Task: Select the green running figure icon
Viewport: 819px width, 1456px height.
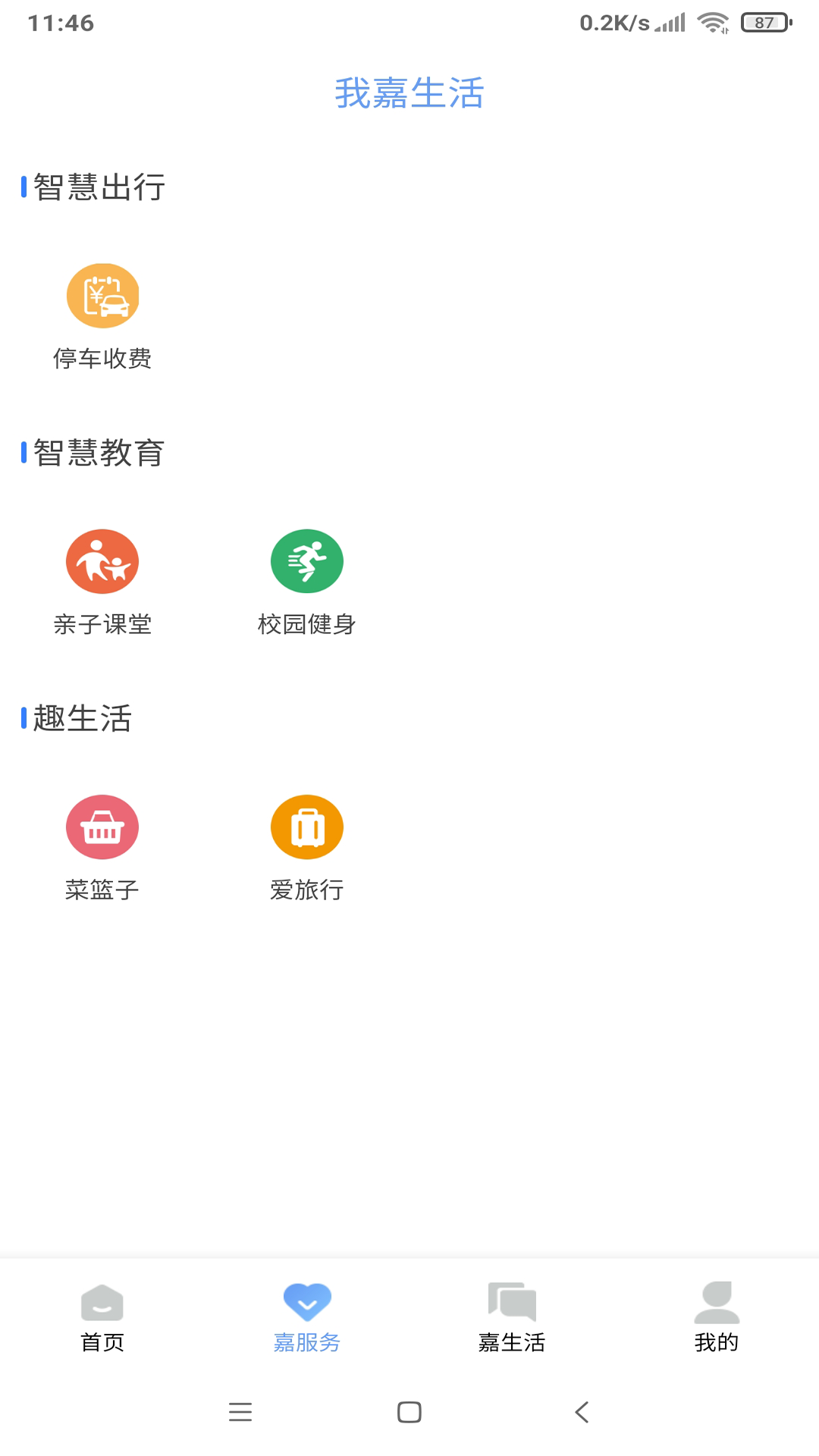Action: 306,561
